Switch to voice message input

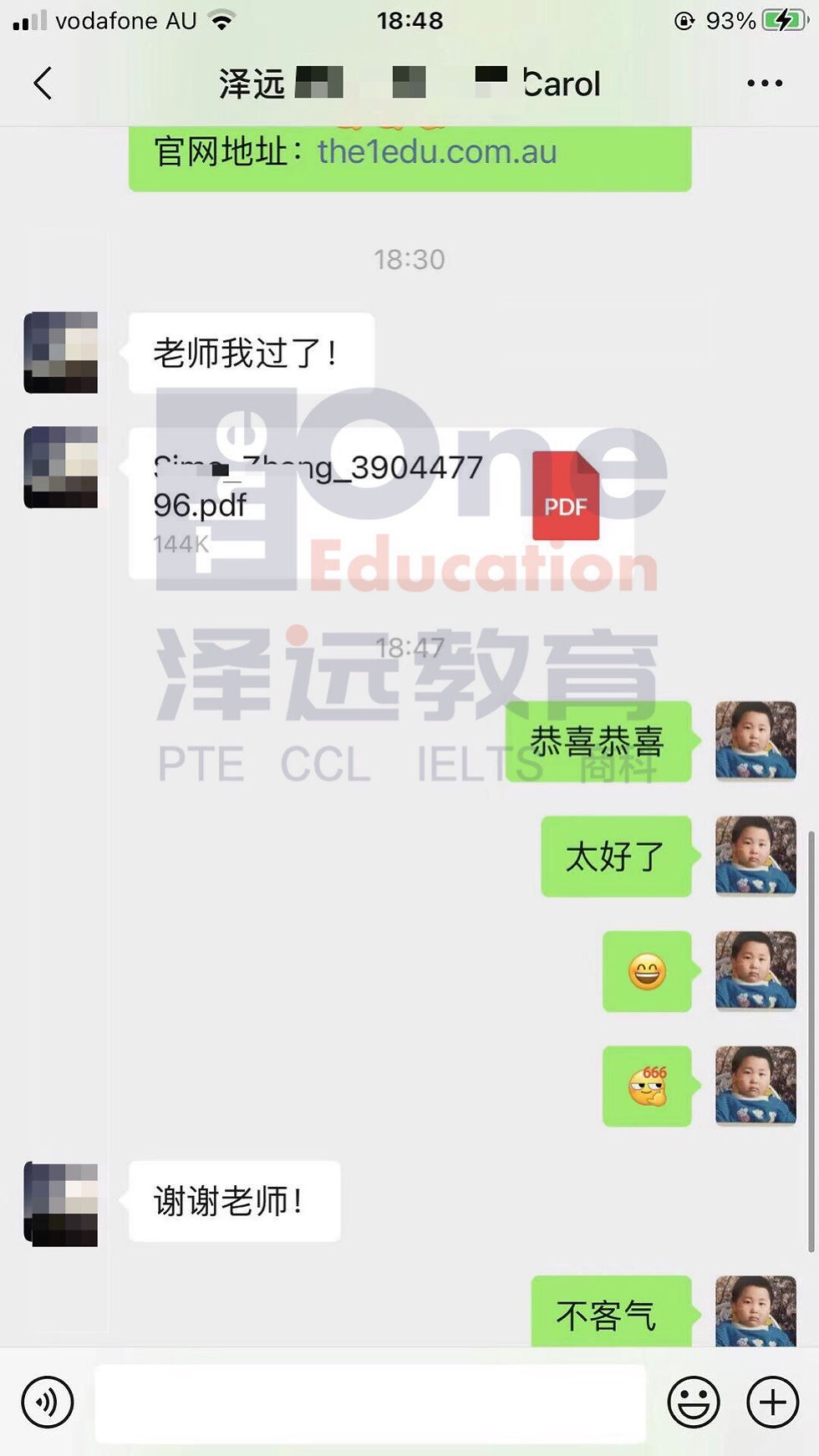click(48, 1402)
